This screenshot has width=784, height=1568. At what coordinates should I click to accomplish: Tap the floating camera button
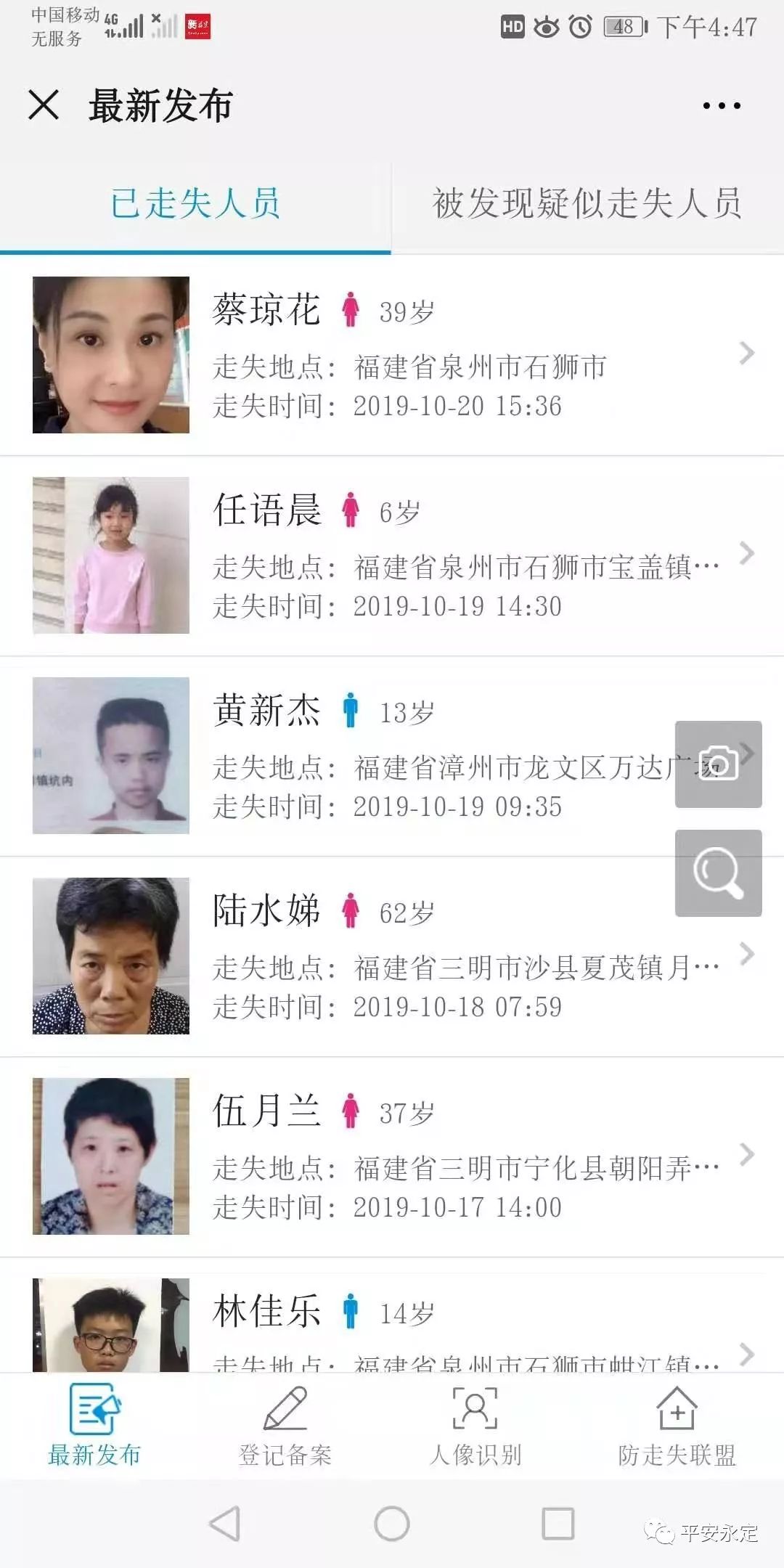(719, 764)
